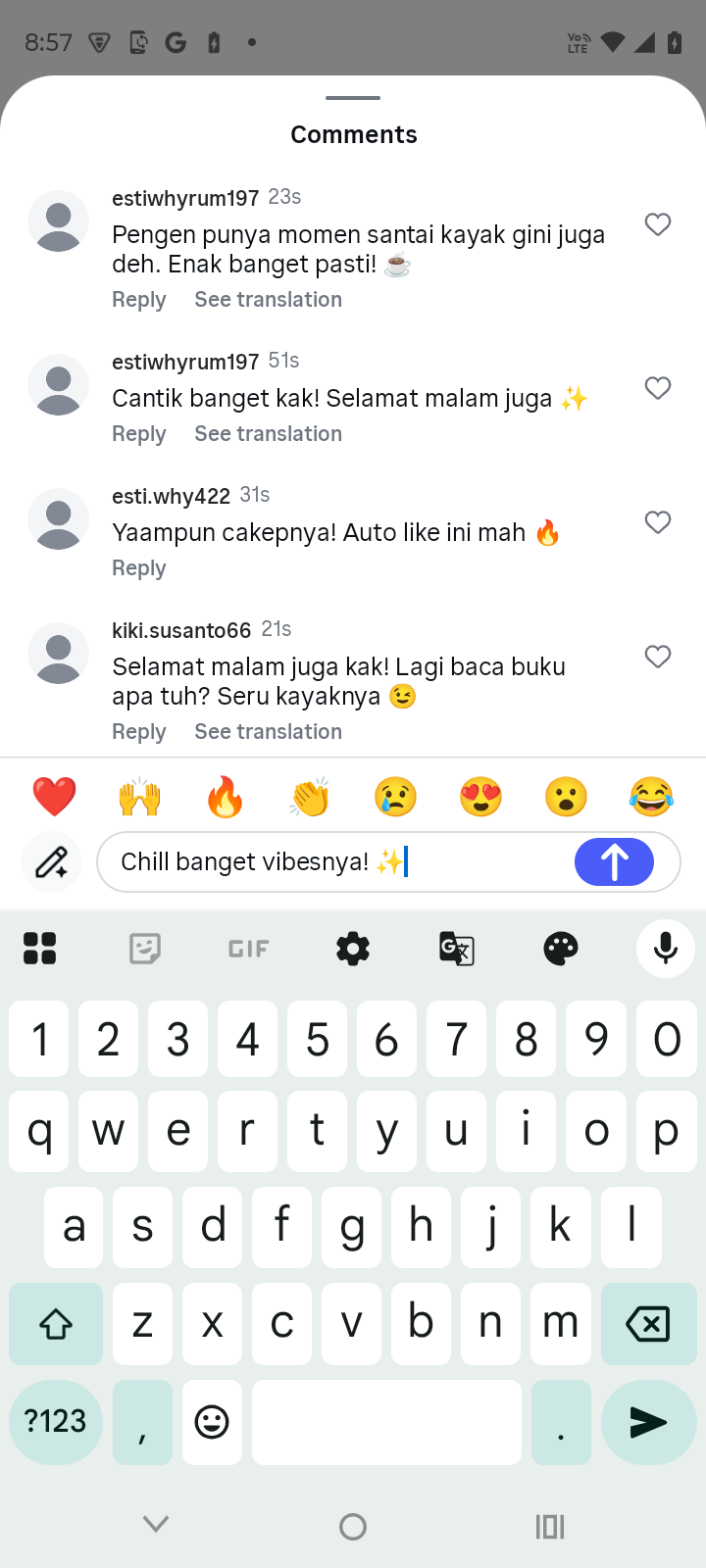Image resolution: width=706 pixels, height=1568 pixels.
Task: See translation of "Cantik banget kak!" comment
Action: pyautogui.click(x=268, y=434)
